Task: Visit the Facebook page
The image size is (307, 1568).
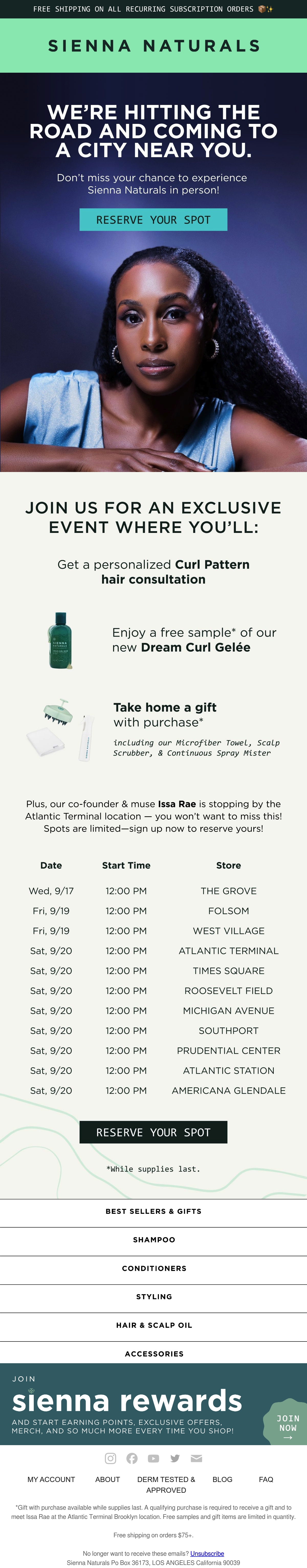Action: [132, 1458]
